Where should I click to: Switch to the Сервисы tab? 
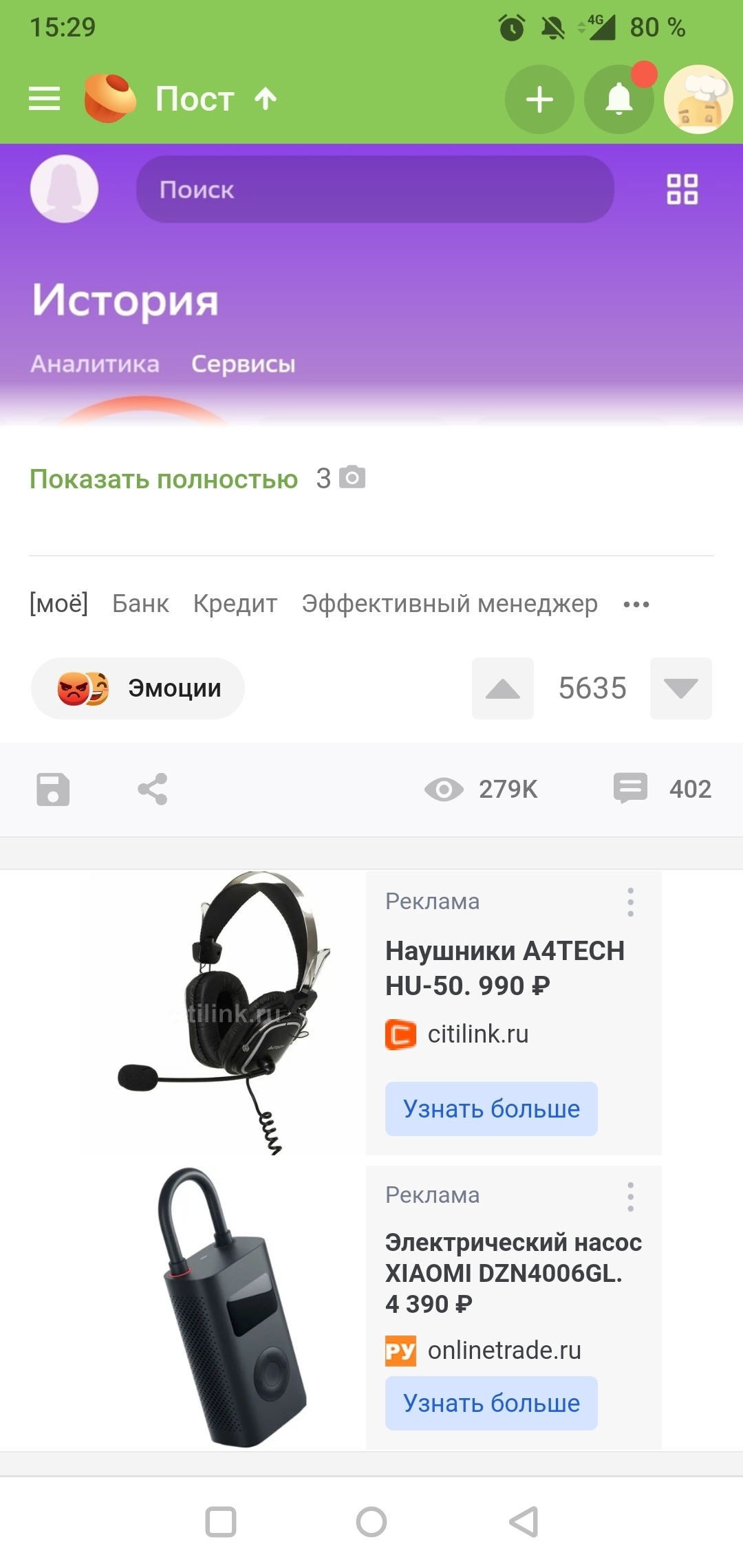coord(243,364)
